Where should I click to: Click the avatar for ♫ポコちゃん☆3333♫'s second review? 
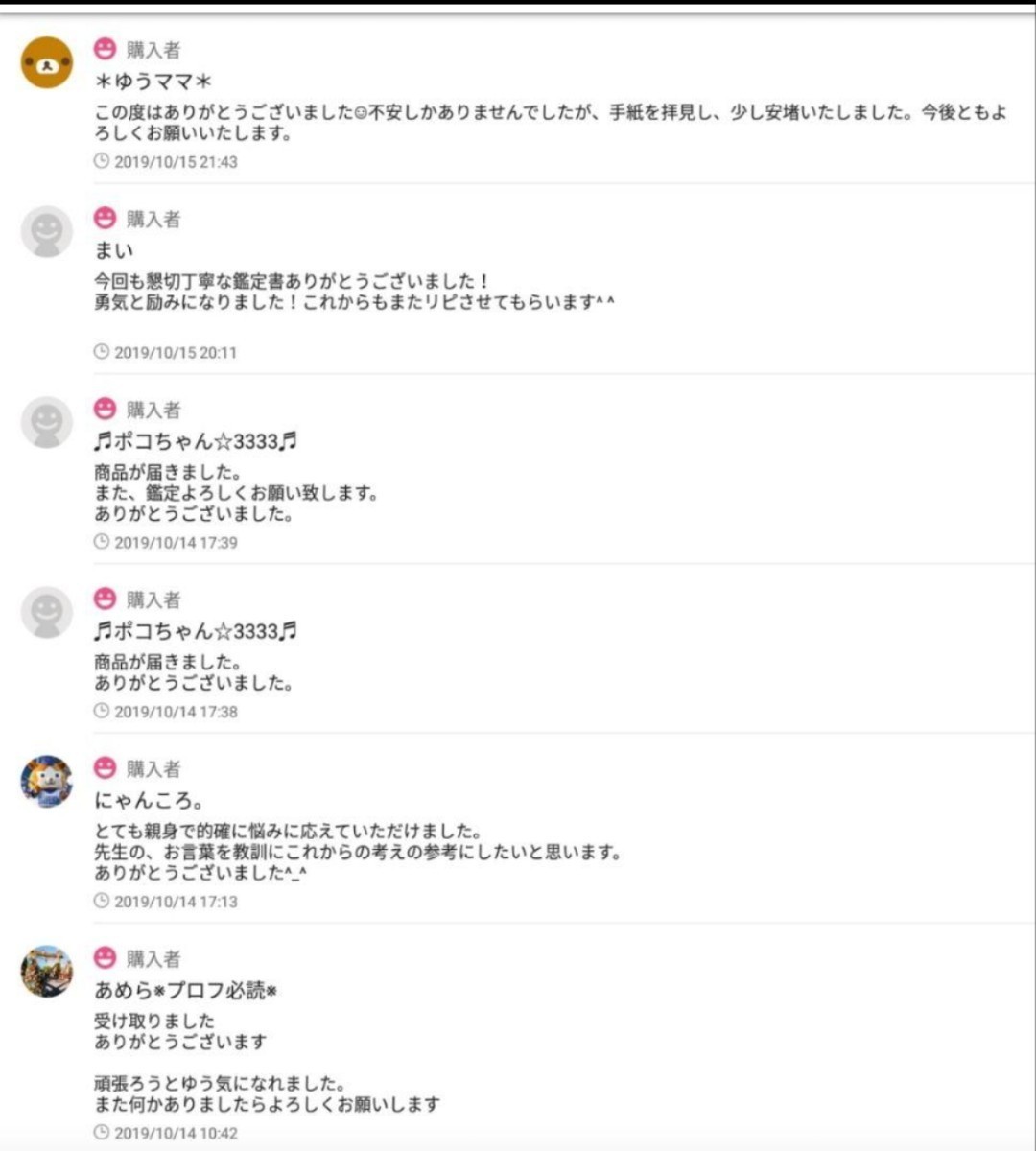(45, 612)
